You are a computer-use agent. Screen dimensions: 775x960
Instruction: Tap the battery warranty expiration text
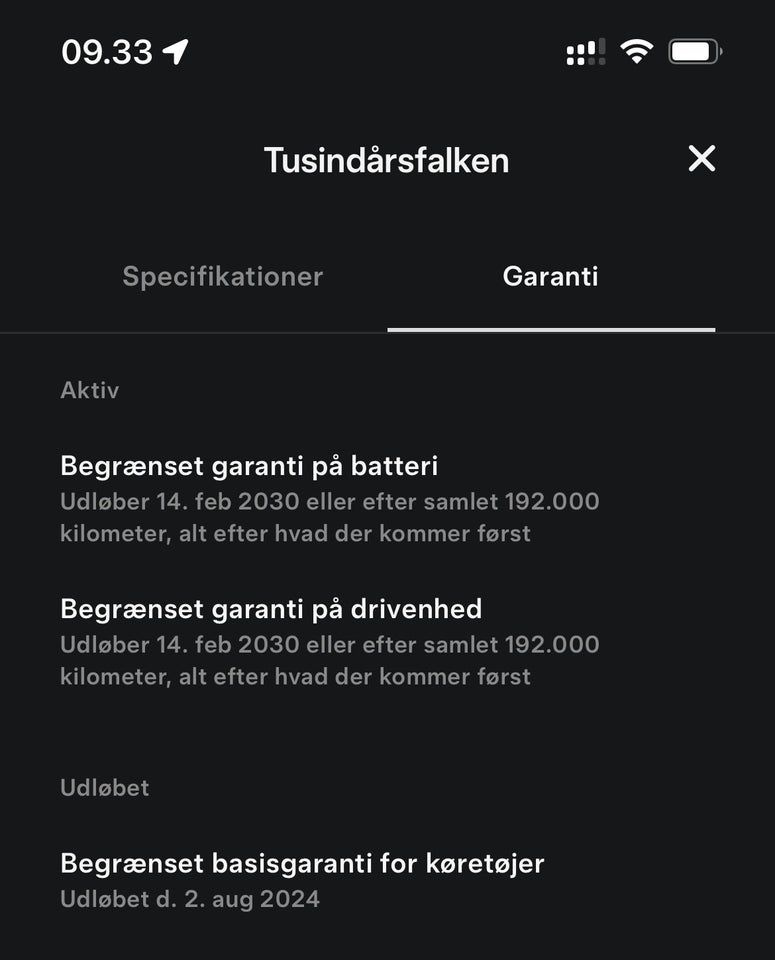(330, 517)
